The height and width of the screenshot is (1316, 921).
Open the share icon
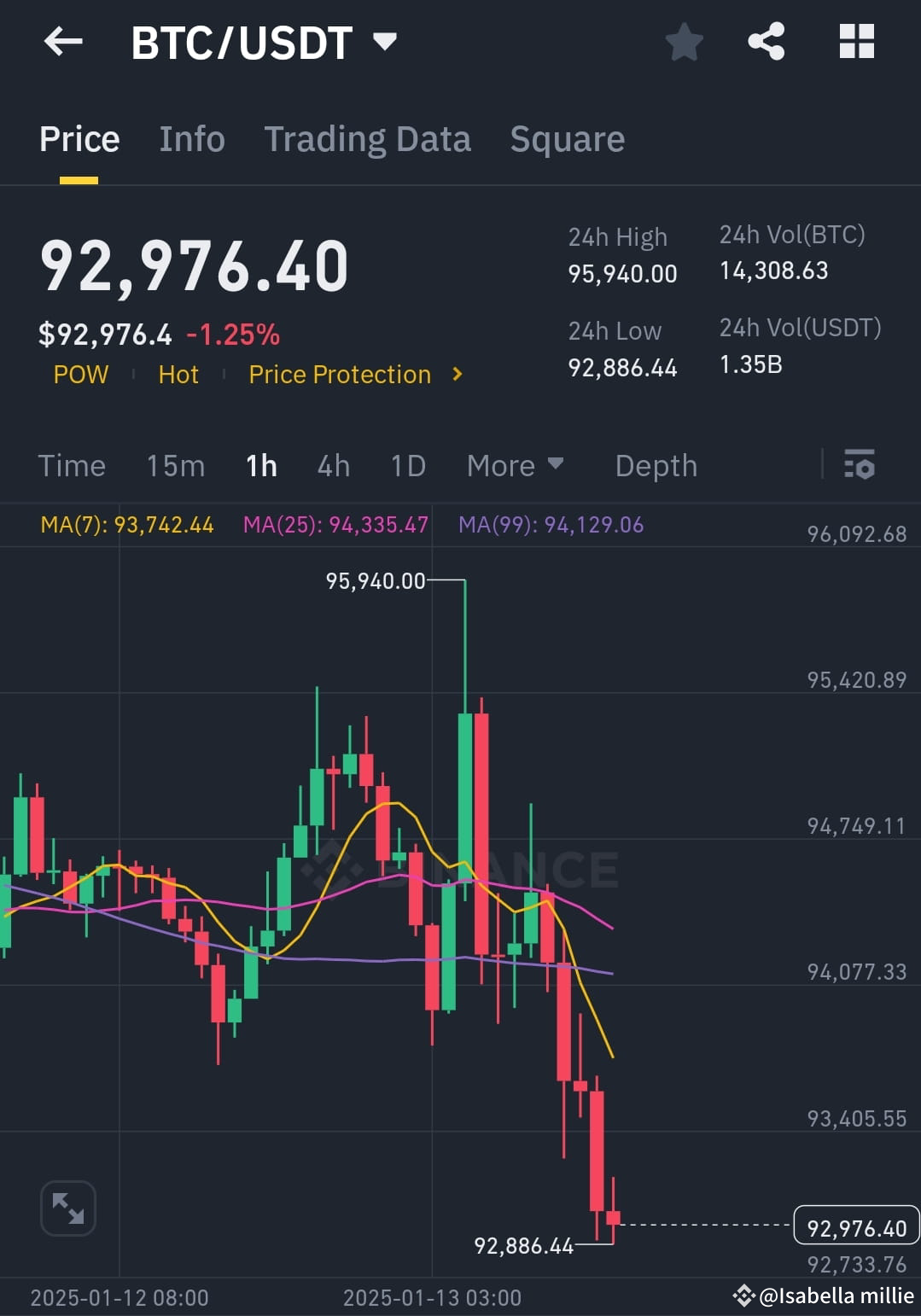[766, 42]
